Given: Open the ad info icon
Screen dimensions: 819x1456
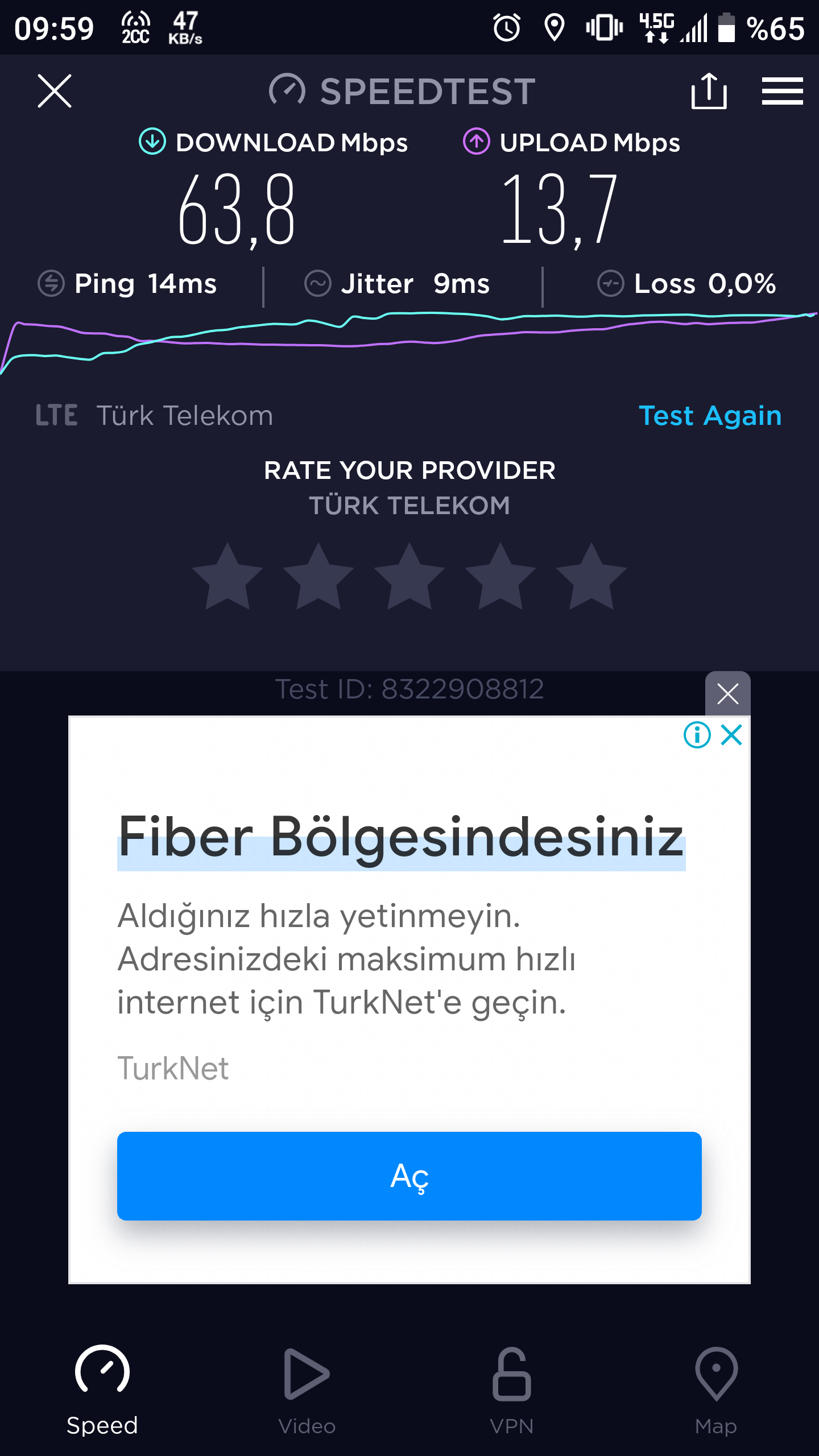Looking at the screenshot, I should (x=697, y=735).
